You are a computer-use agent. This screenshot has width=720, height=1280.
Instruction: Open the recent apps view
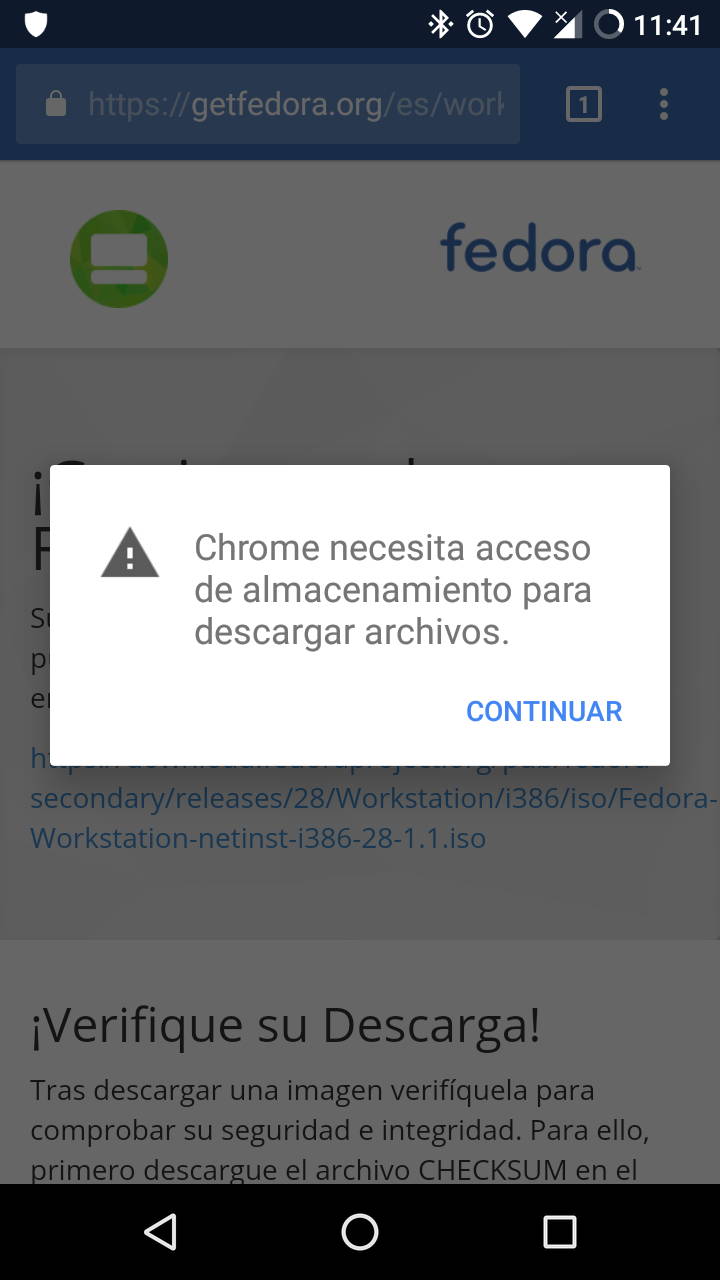[559, 1232]
